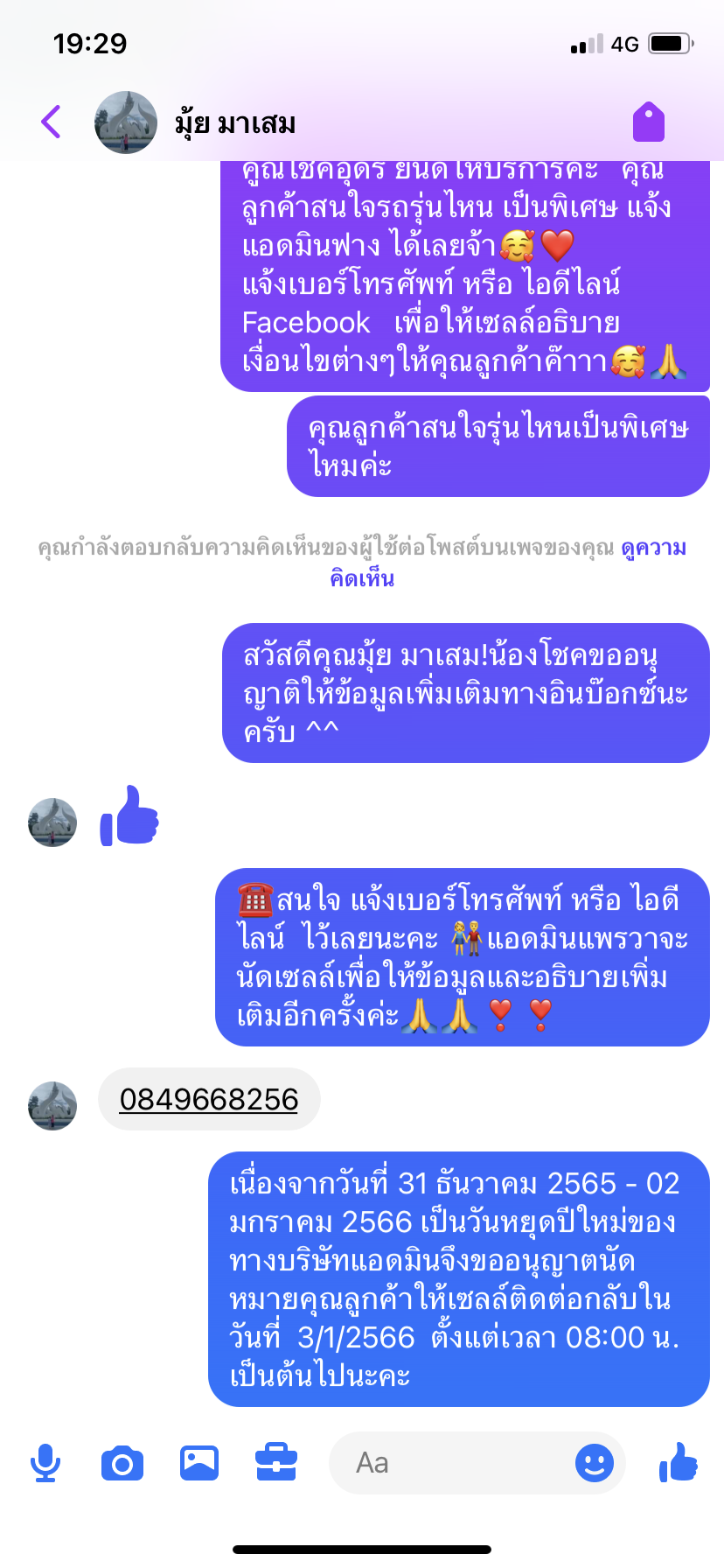
Task: Open the camera to take a photo
Action: click(x=122, y=1463)
